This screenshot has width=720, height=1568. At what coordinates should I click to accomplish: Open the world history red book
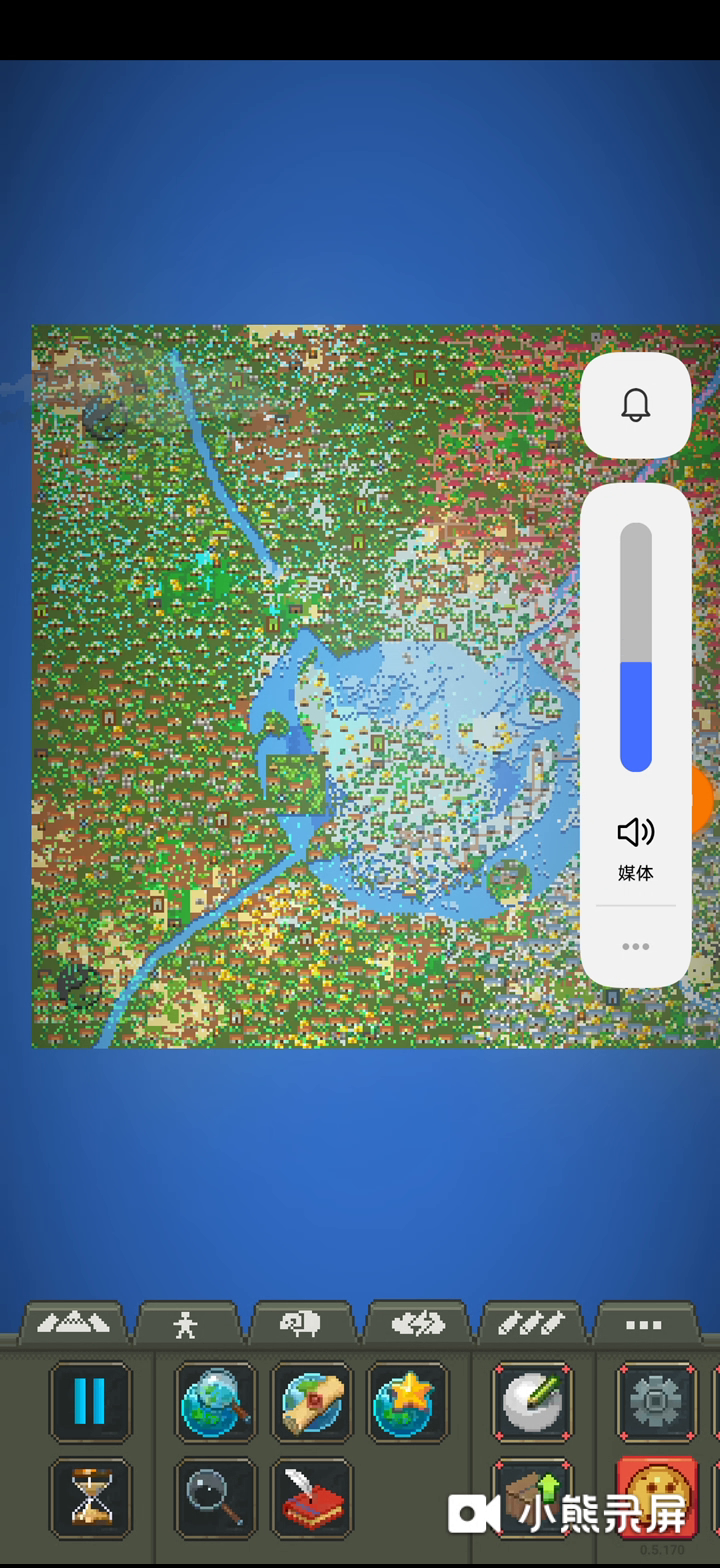(x=311, y=1498)
